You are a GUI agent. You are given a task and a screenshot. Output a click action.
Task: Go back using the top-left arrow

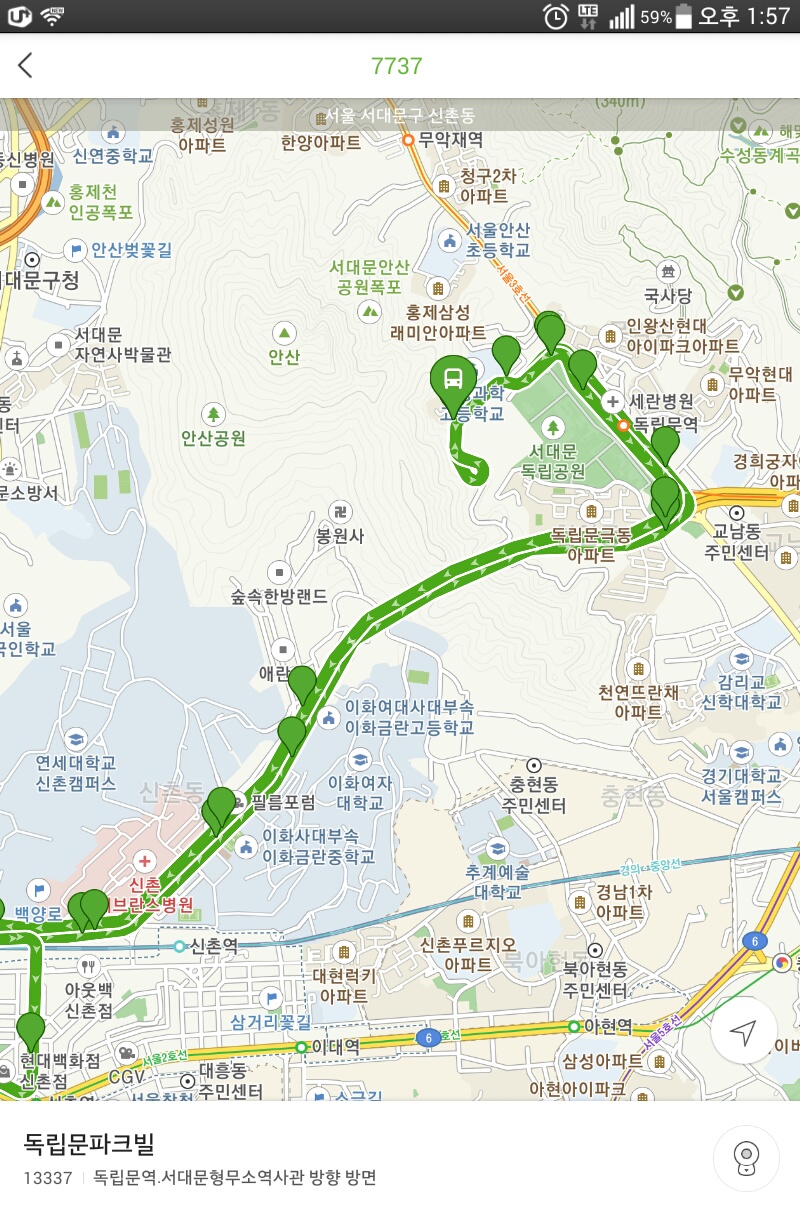pos(26,66)
